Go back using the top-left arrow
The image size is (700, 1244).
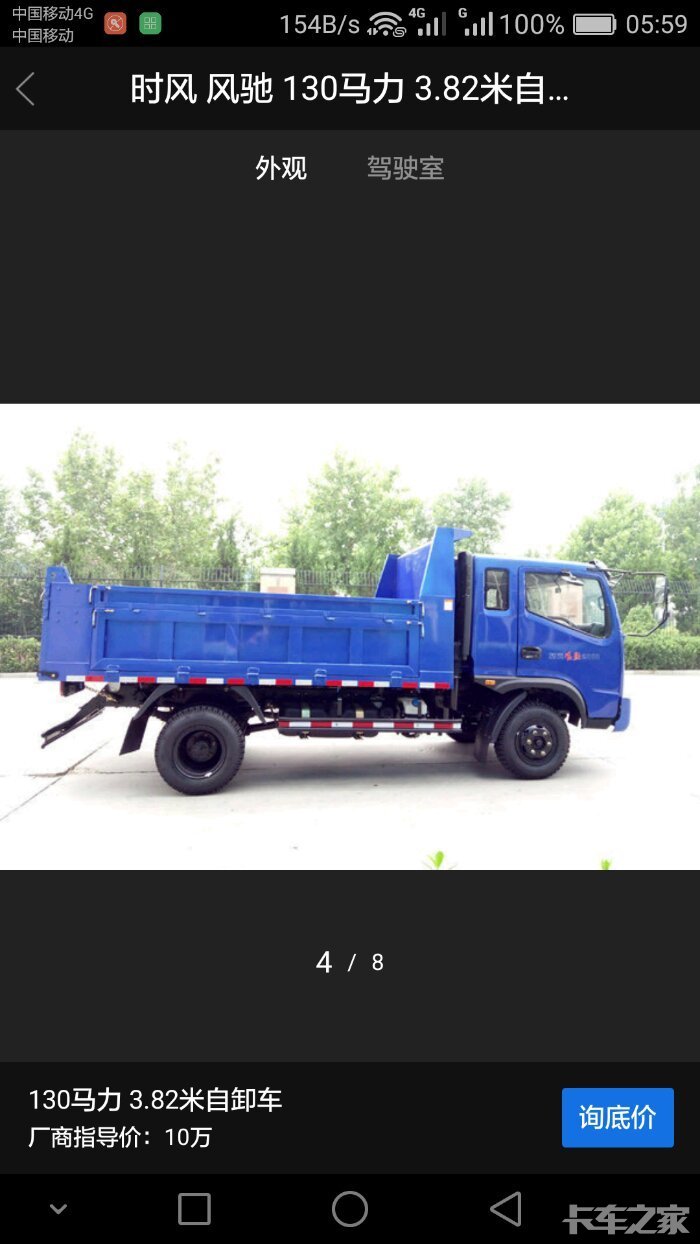coord(26,89)
